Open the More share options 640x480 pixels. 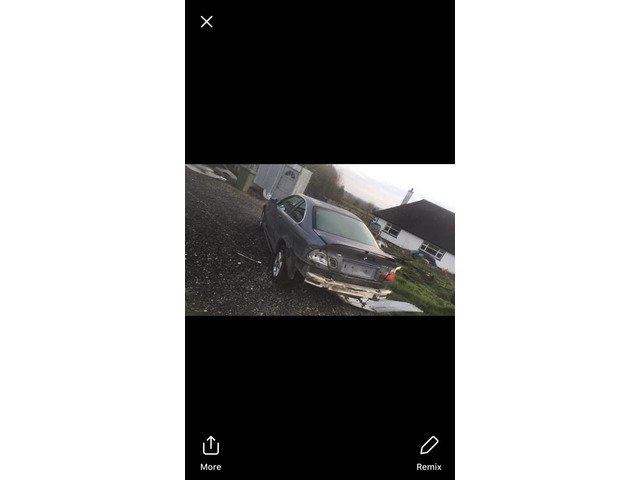tap(210, 451)
